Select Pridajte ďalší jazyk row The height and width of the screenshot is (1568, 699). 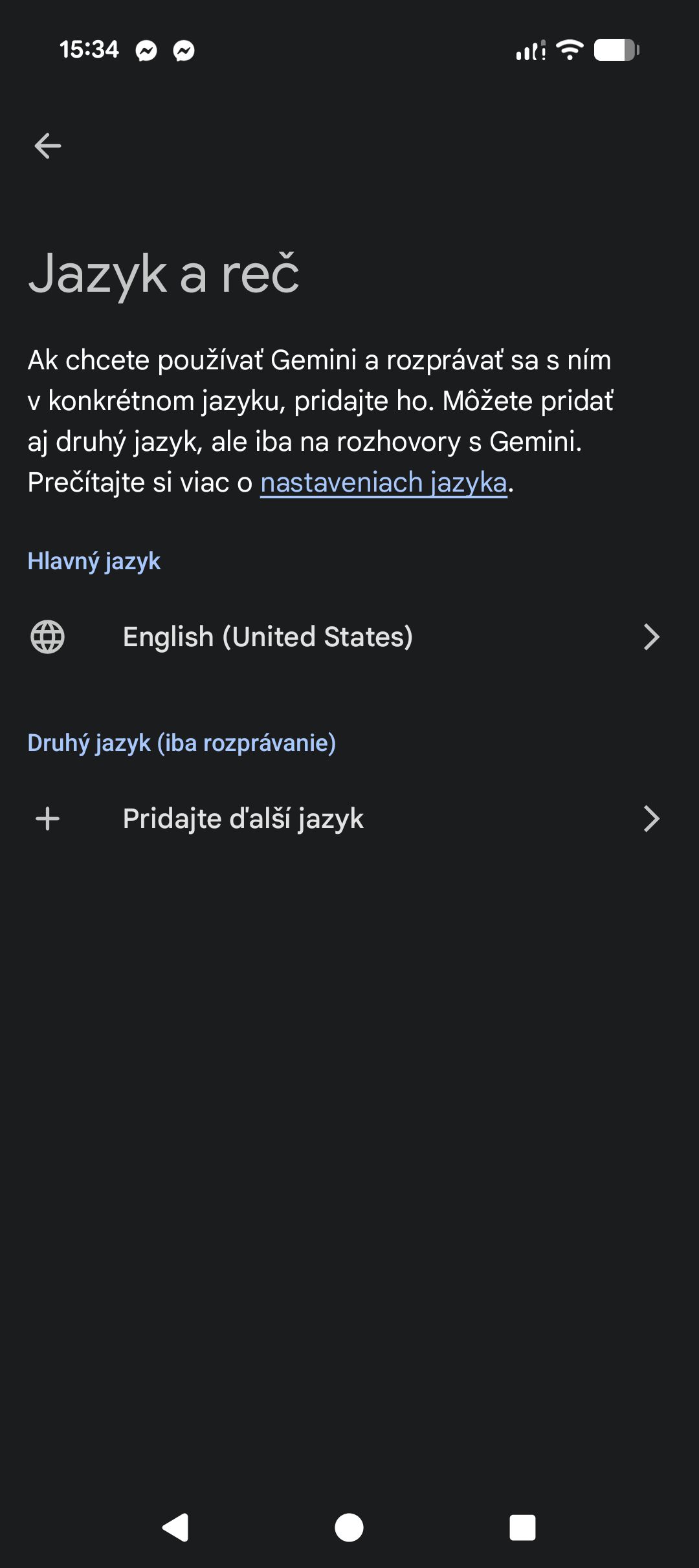349,819
